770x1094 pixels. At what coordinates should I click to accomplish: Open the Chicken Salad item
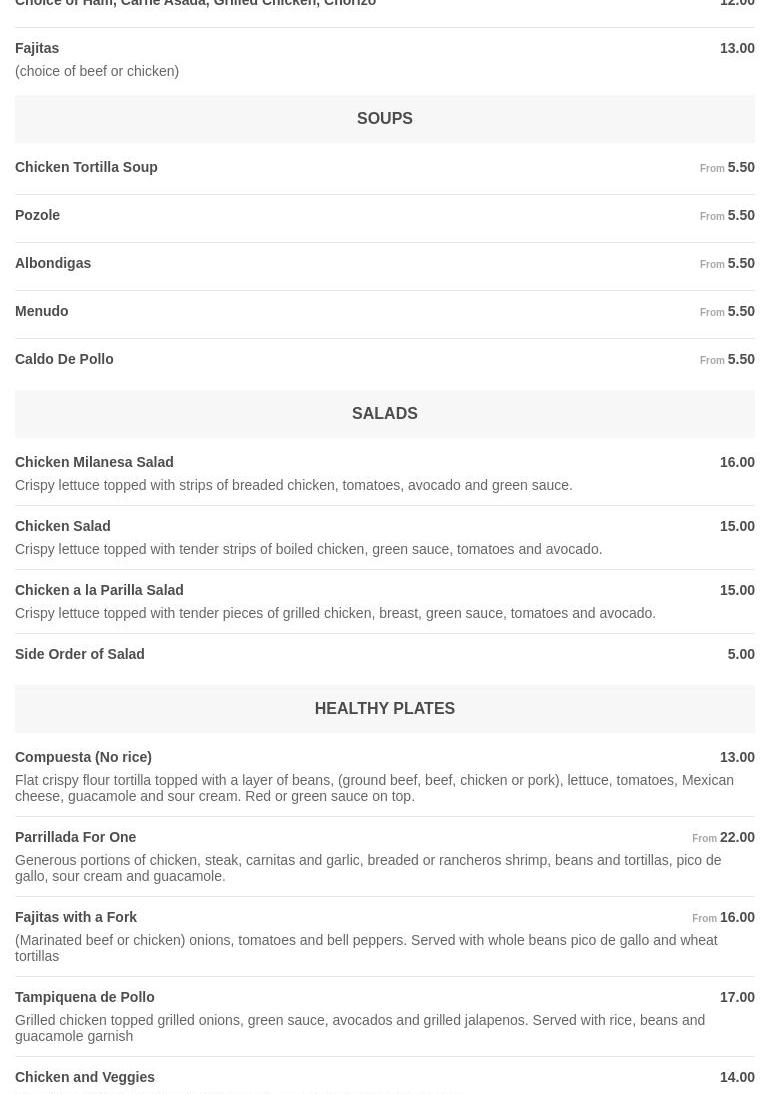[x=63, y=526]
